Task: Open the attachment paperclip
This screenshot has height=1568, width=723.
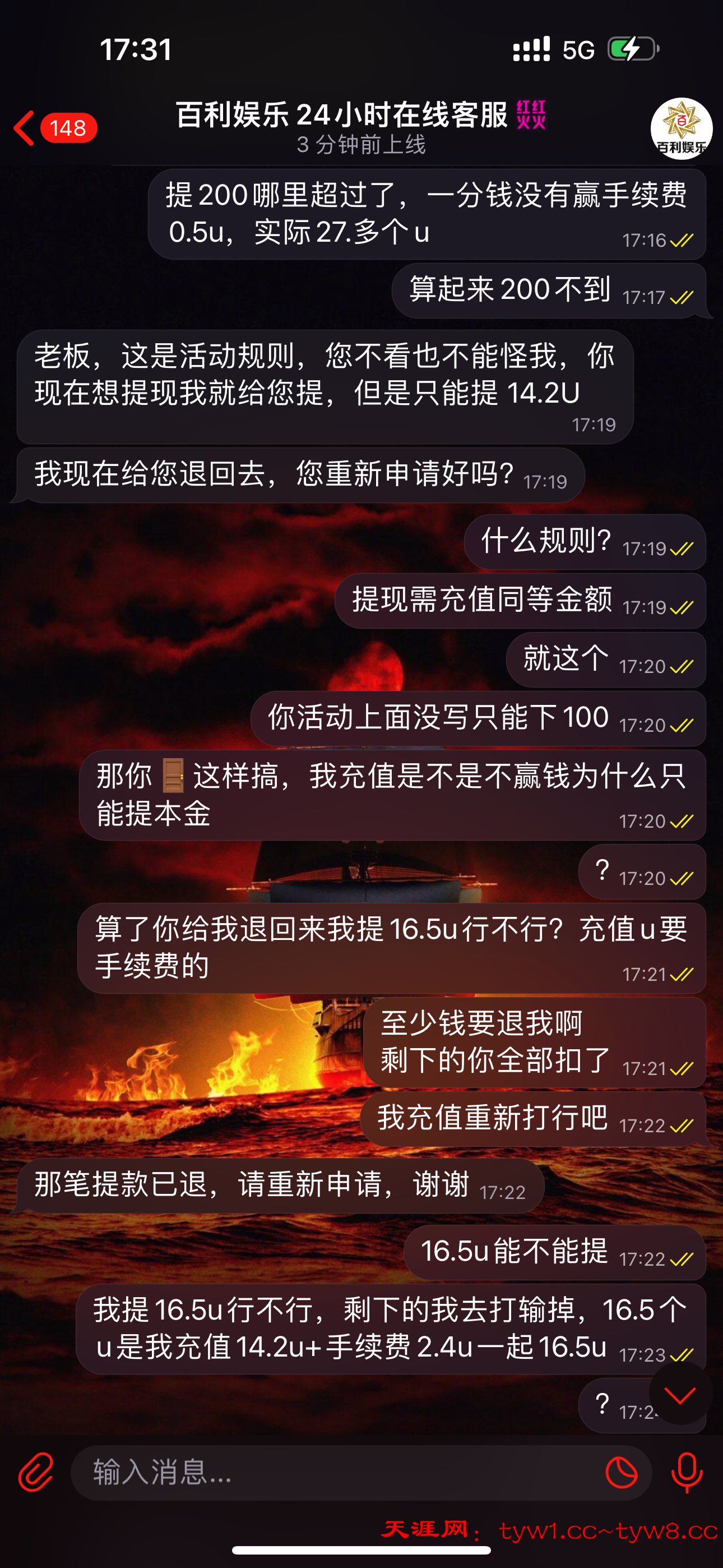Action: (36, 1473)
